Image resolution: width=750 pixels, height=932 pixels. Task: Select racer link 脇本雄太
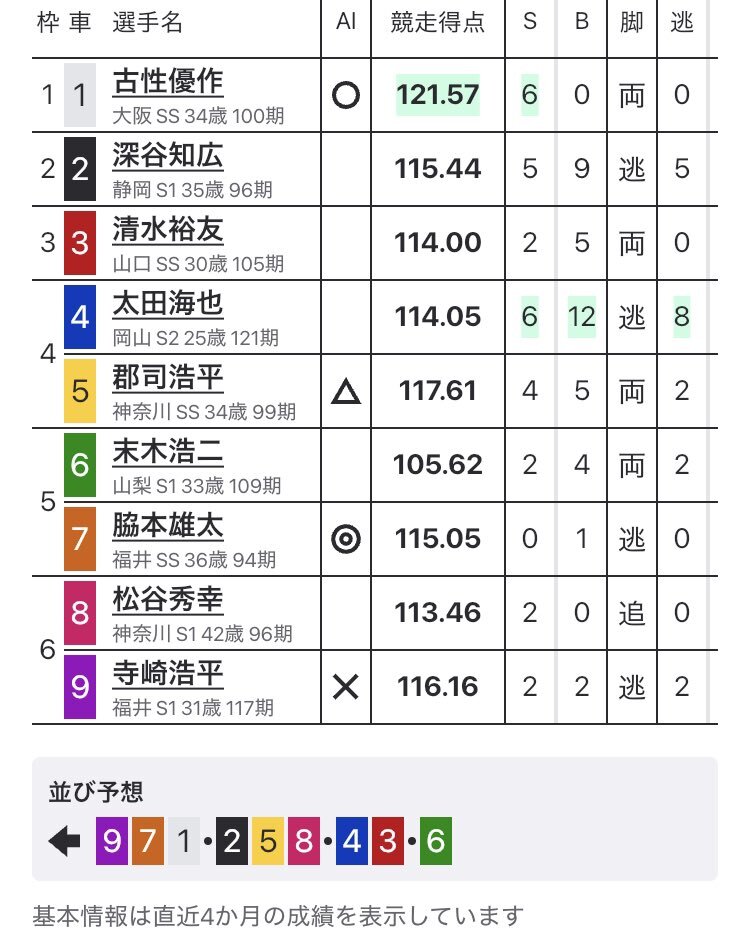tap(168, 525)
